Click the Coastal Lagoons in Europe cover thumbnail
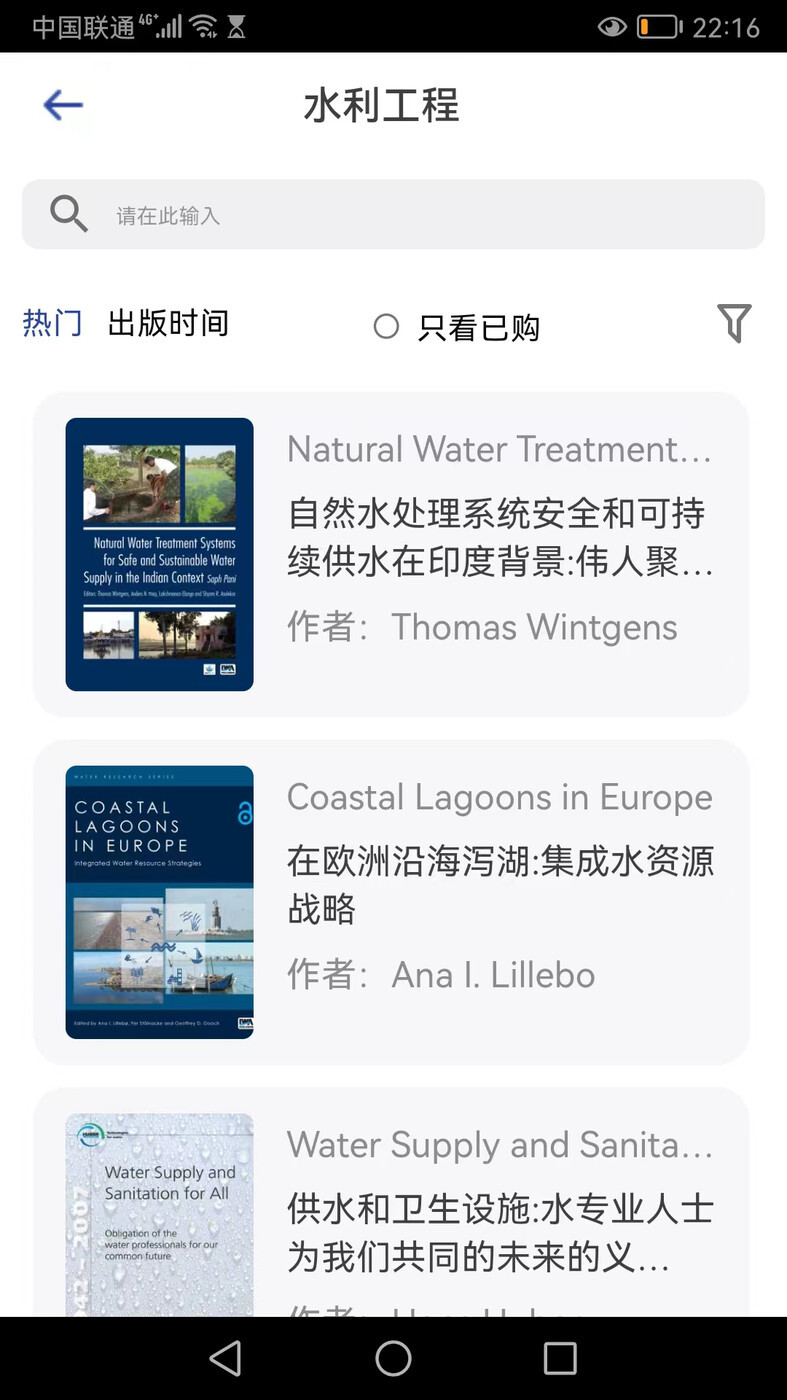This screenshot has height=1400, width=787. (x=160, y=900)
